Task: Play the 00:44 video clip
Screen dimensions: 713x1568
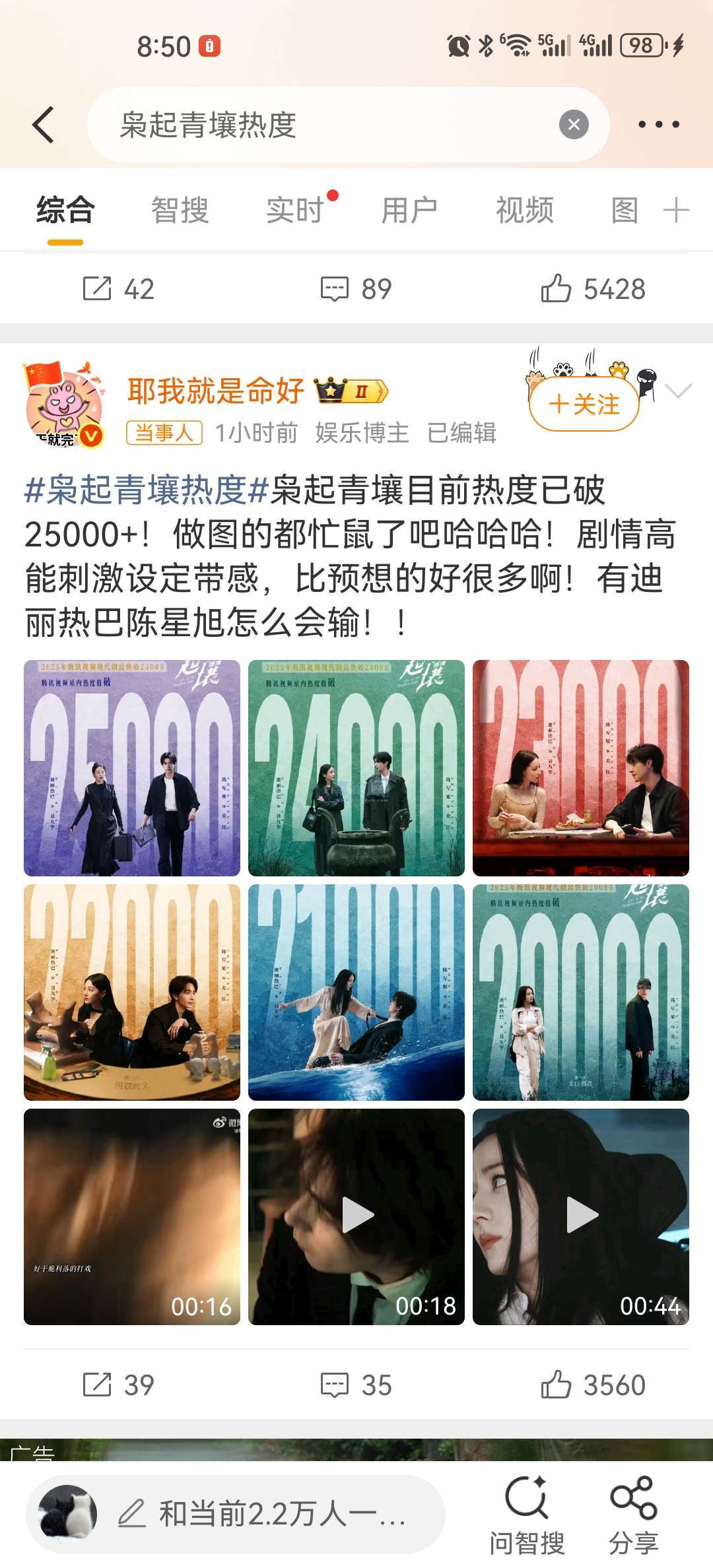Action: (581, 1216)
